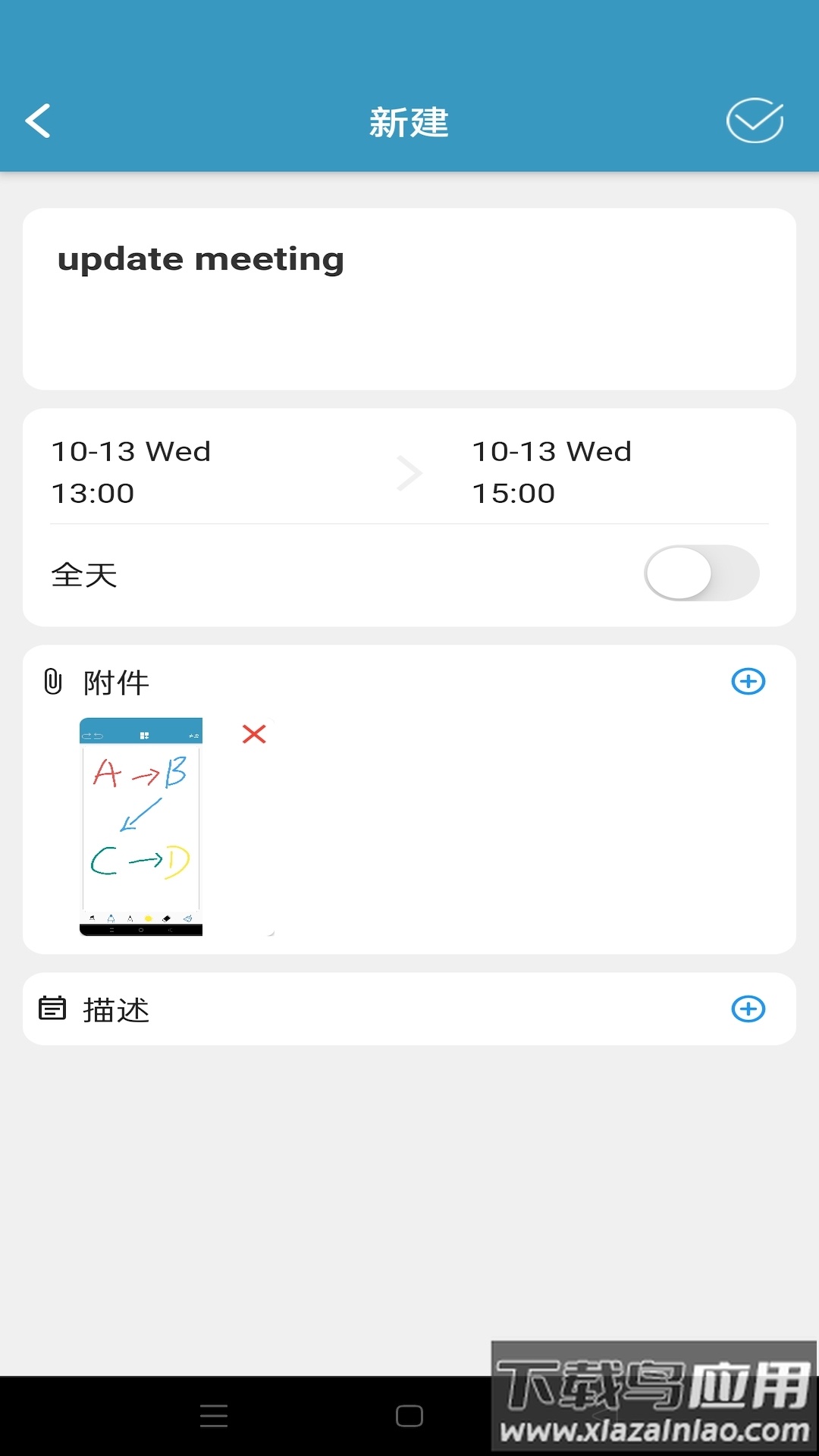Open the end time picker showing 15:00
Viewport: 819px width, 1456px height.
click(x=551, y=472)
